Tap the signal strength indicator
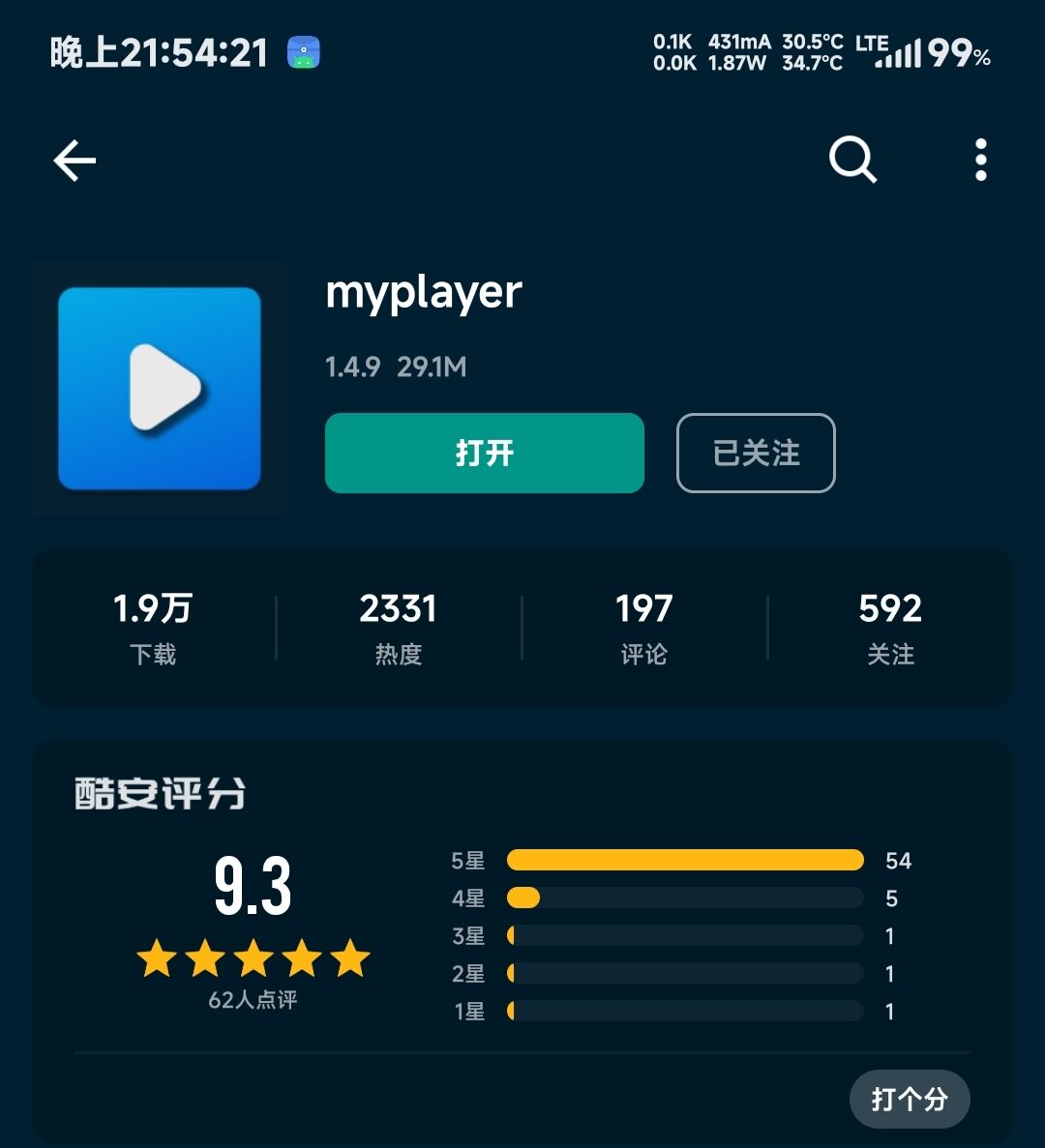Screen dimensions: 1045x1148 (x=896, y=53)
